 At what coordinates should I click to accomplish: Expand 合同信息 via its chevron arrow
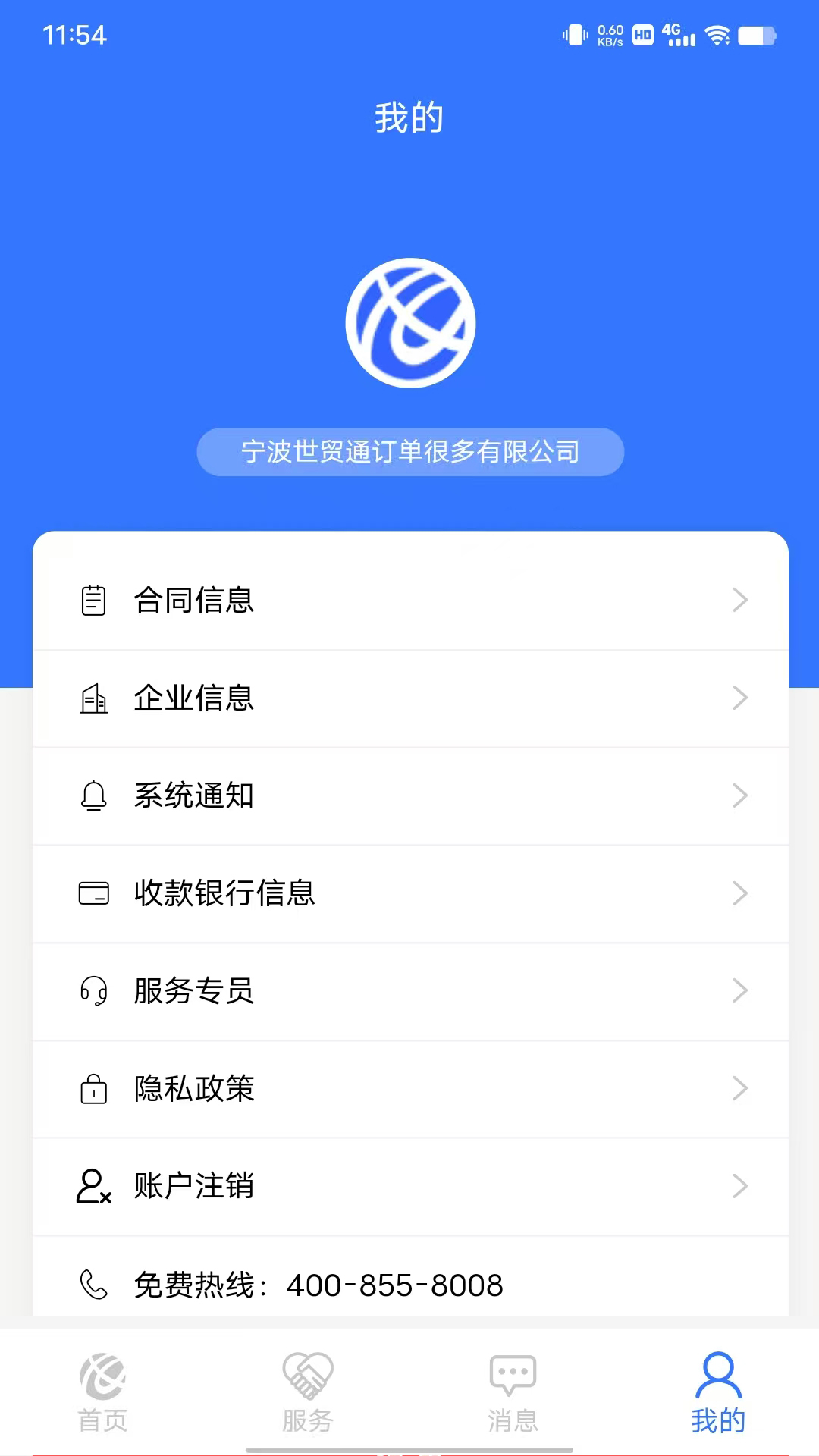click(740, 599)
